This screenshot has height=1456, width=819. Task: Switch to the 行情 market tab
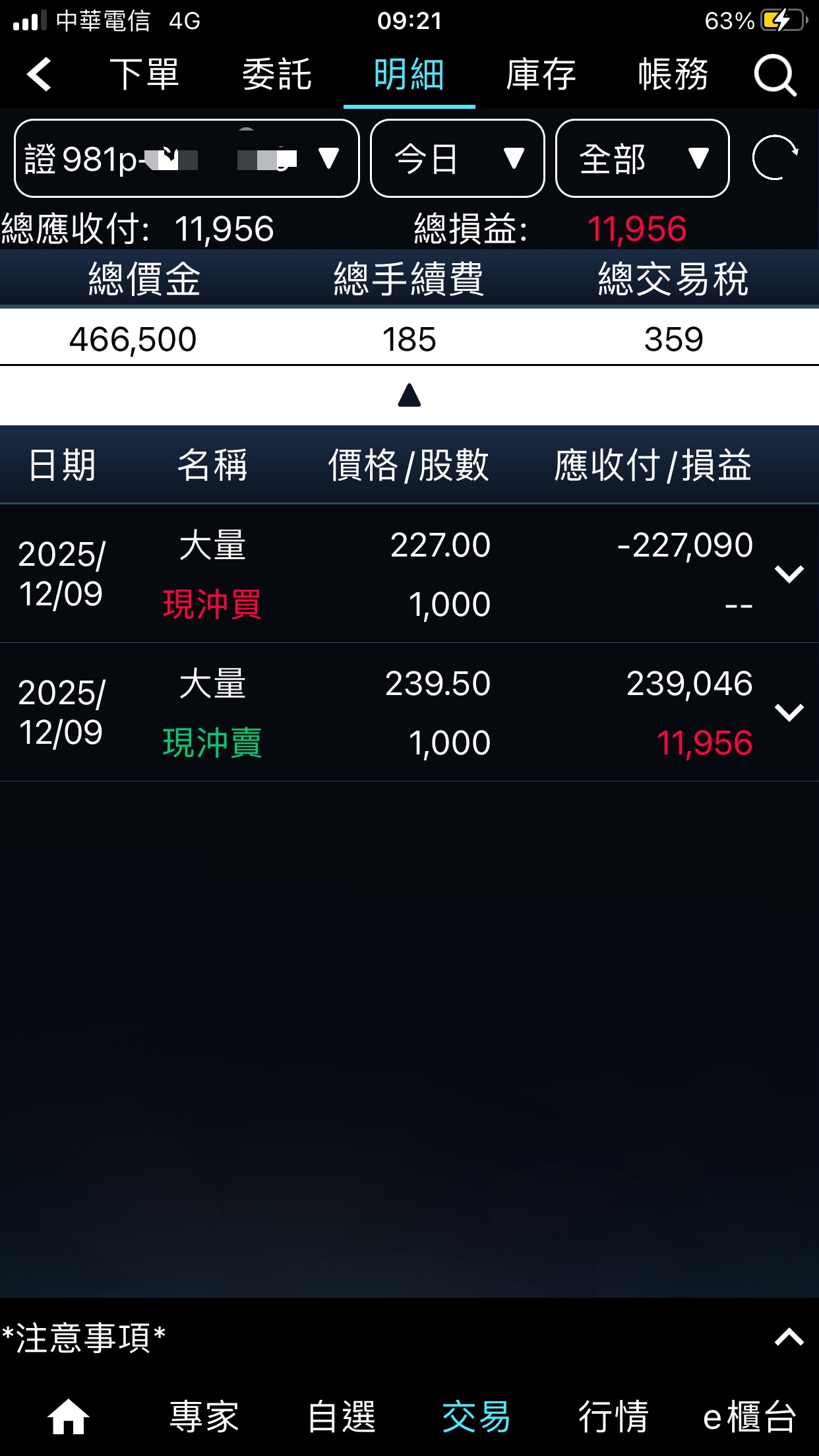tap(613, 1416)
